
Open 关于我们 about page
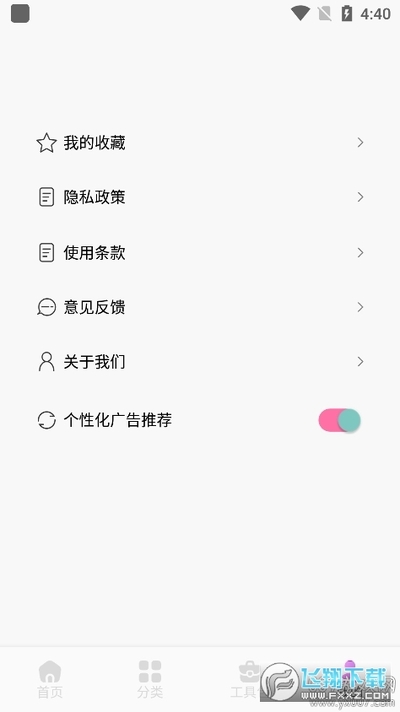coord(200,362)
